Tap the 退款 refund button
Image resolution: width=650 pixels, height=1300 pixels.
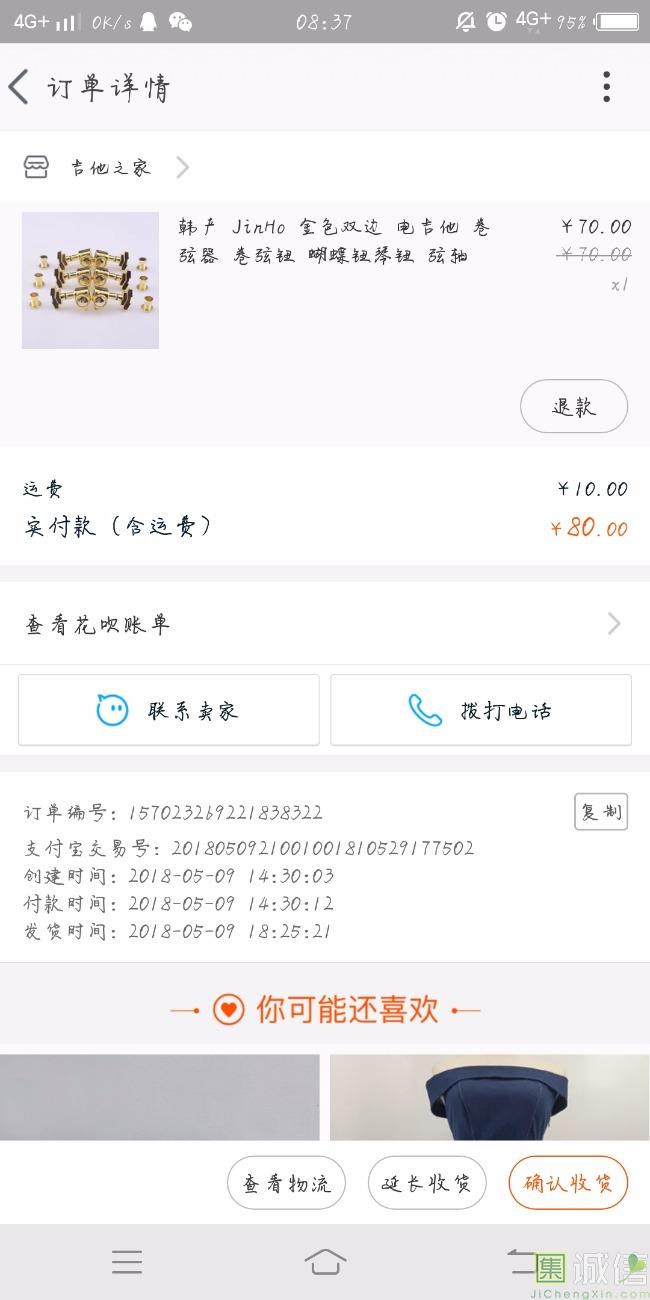[x=573, y=406]
